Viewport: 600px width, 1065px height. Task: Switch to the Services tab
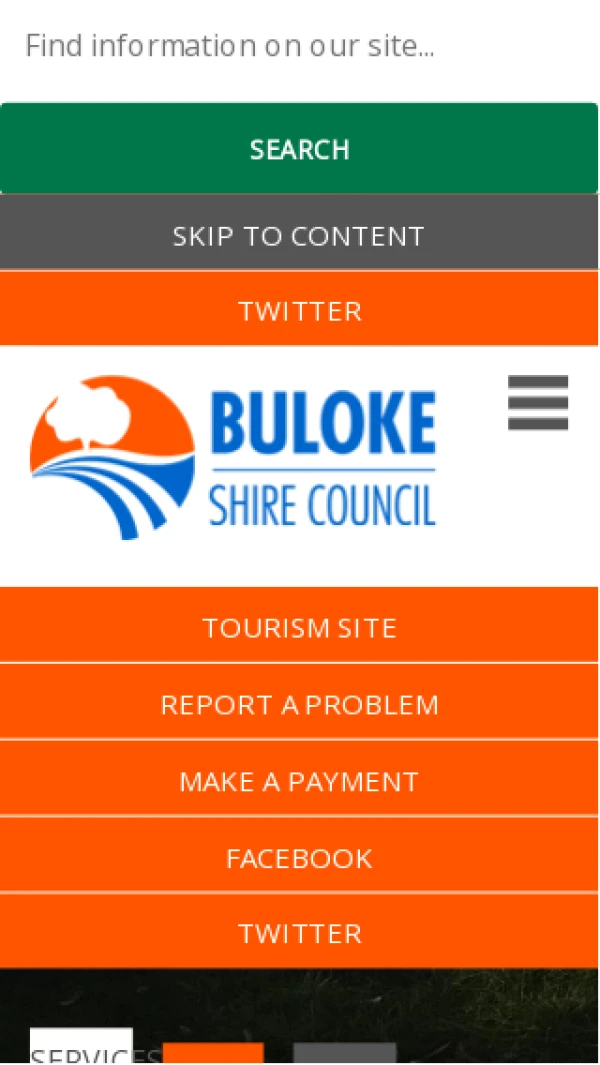(82, 1050)
